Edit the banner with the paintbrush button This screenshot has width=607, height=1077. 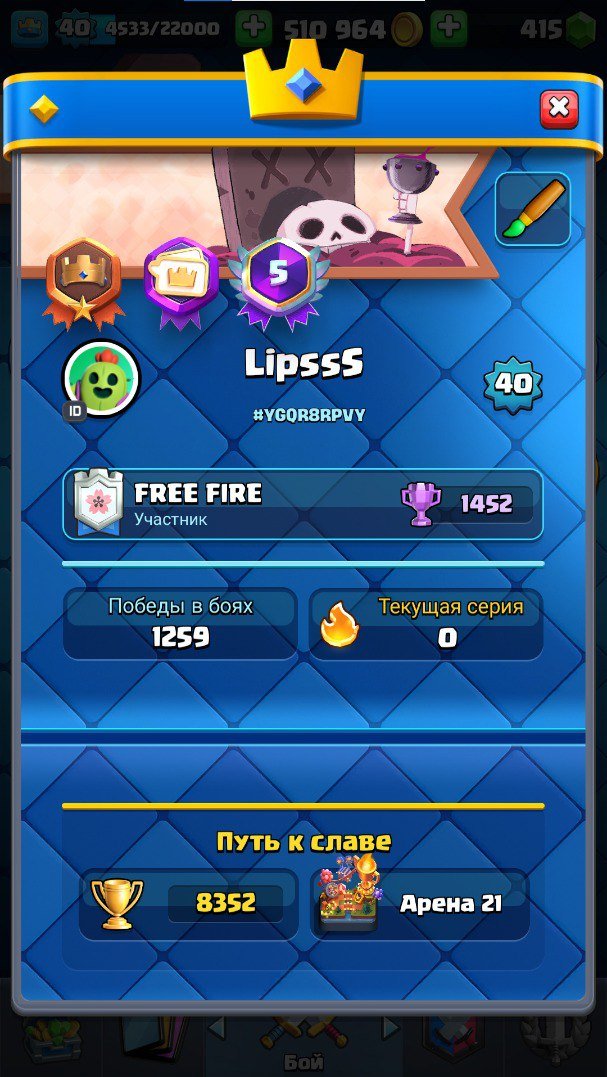click(532, 209)
